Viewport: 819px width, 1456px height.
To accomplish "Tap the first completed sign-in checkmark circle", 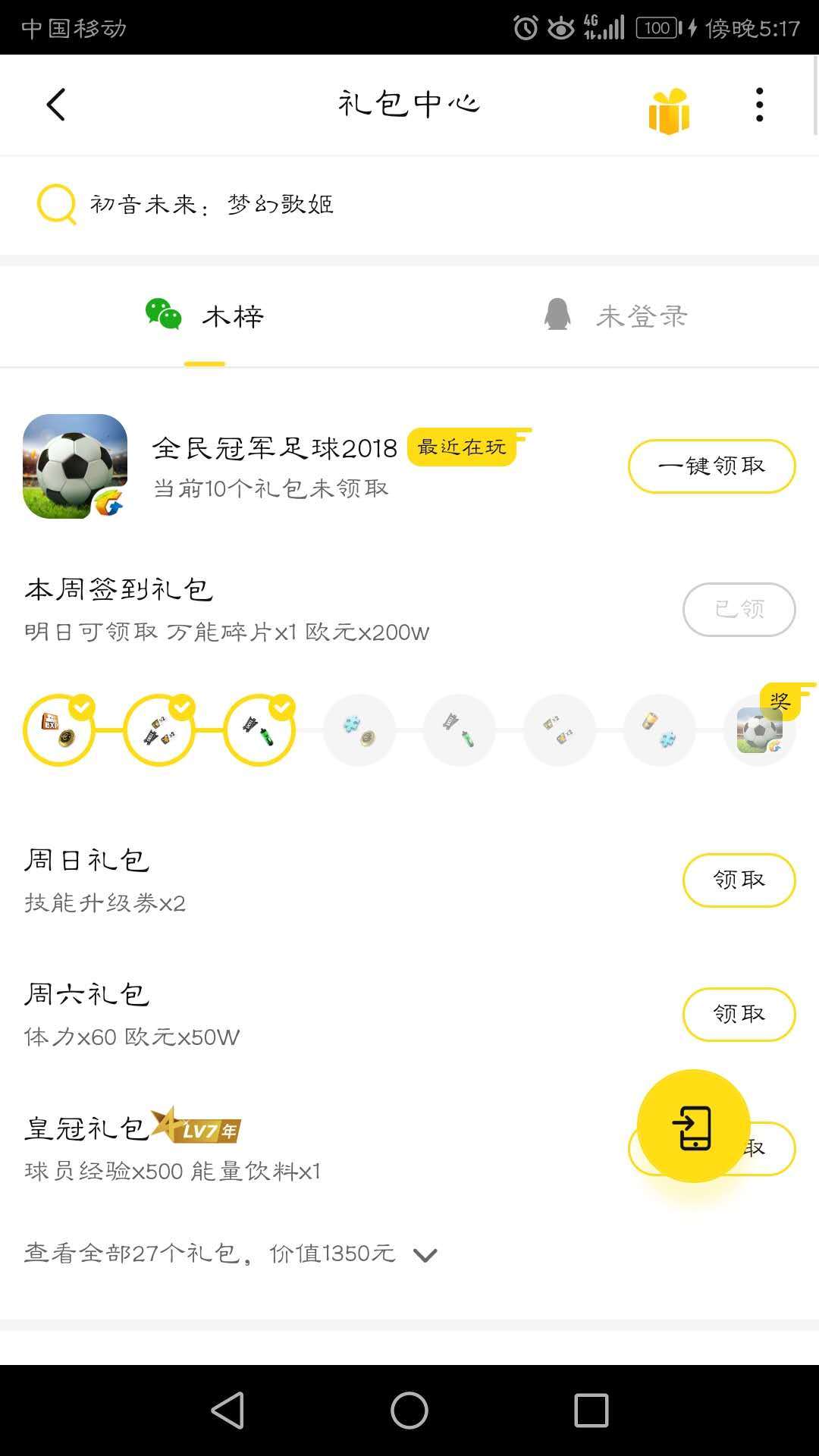I will coord(59,730).
